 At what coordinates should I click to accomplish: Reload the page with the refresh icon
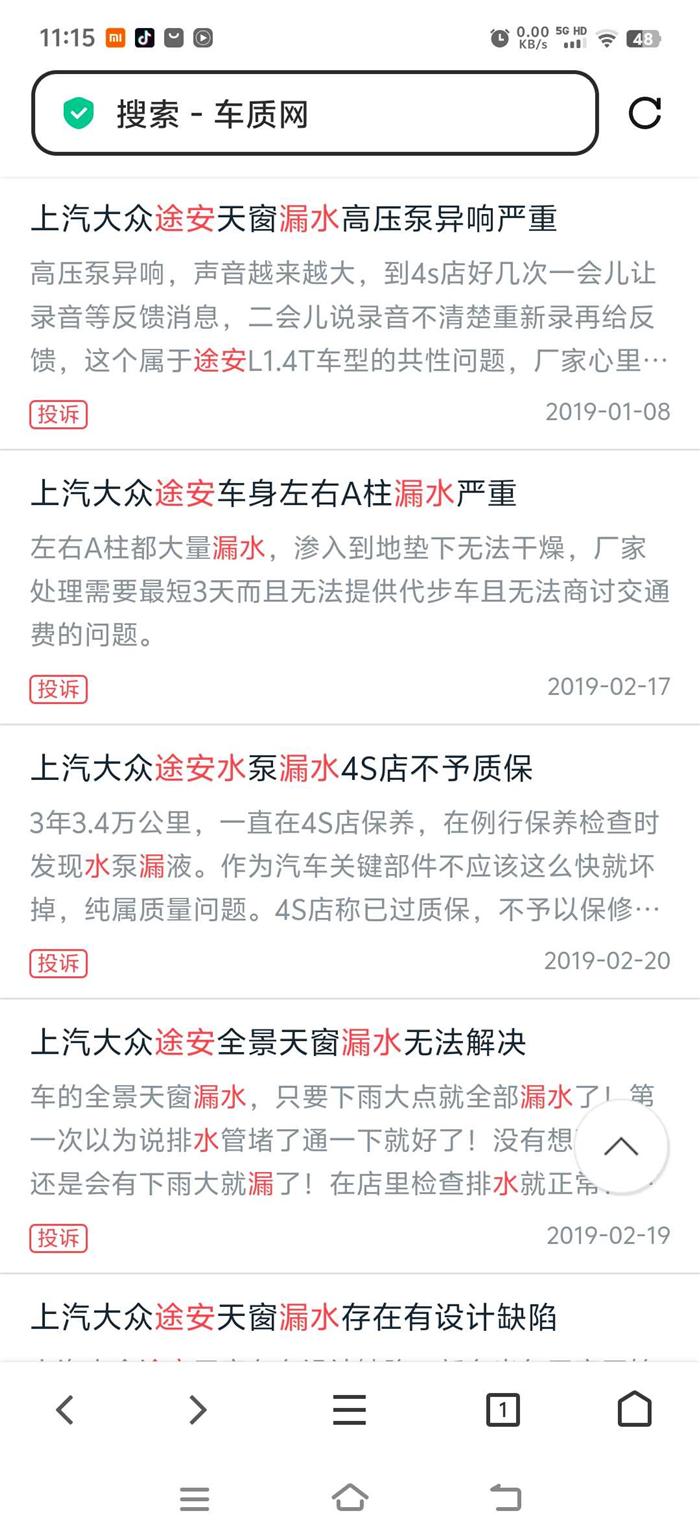pyautogui.click(x=645, y=114)
